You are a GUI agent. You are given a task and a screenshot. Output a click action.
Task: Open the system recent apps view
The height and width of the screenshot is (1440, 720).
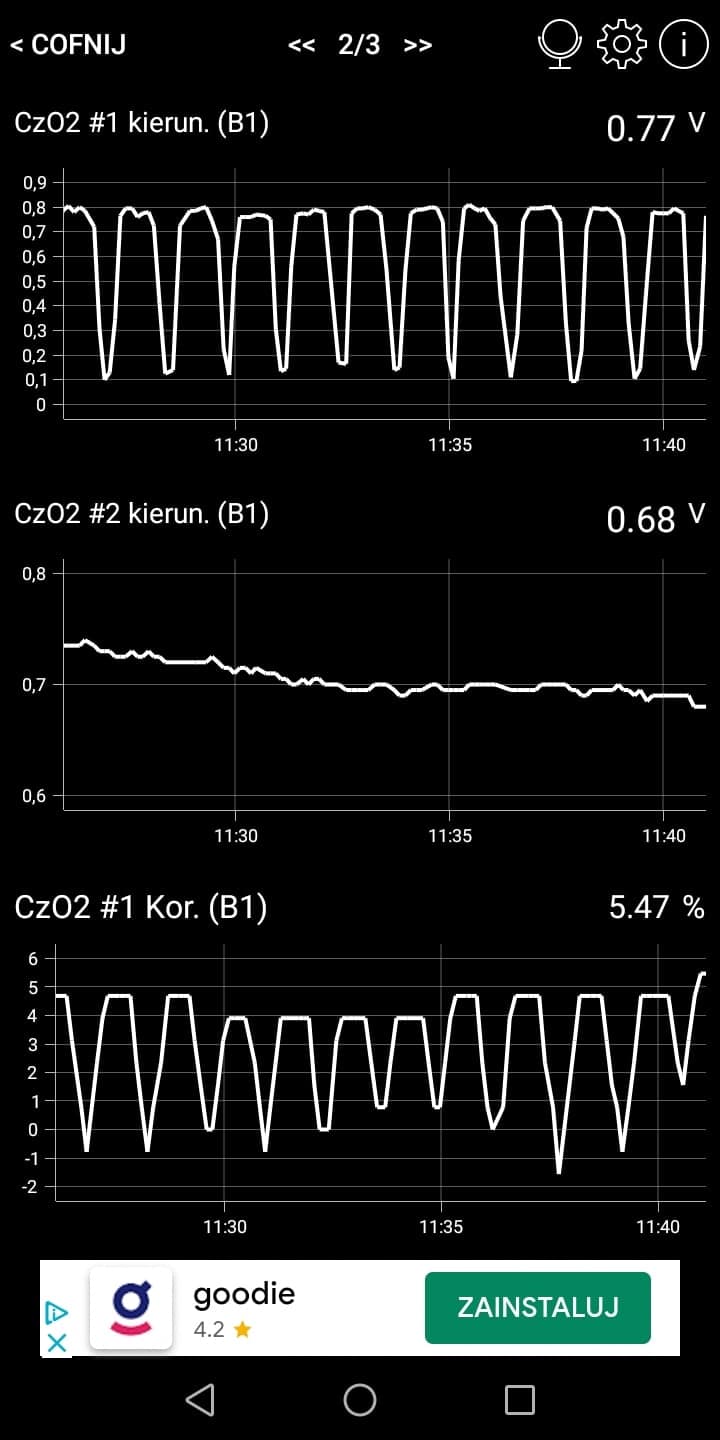[x=519, y=1400]
